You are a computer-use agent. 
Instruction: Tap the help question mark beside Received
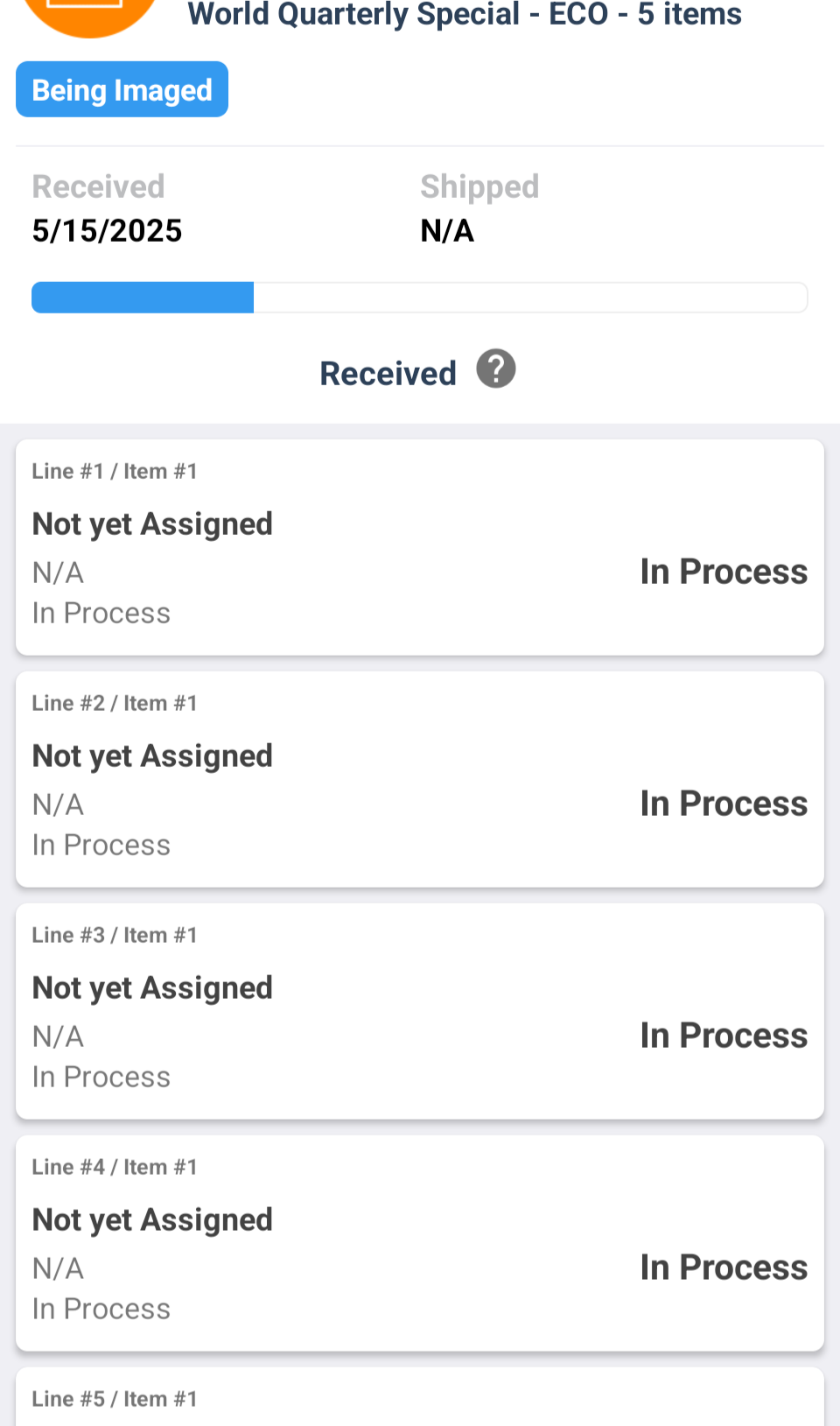(496, 369)
